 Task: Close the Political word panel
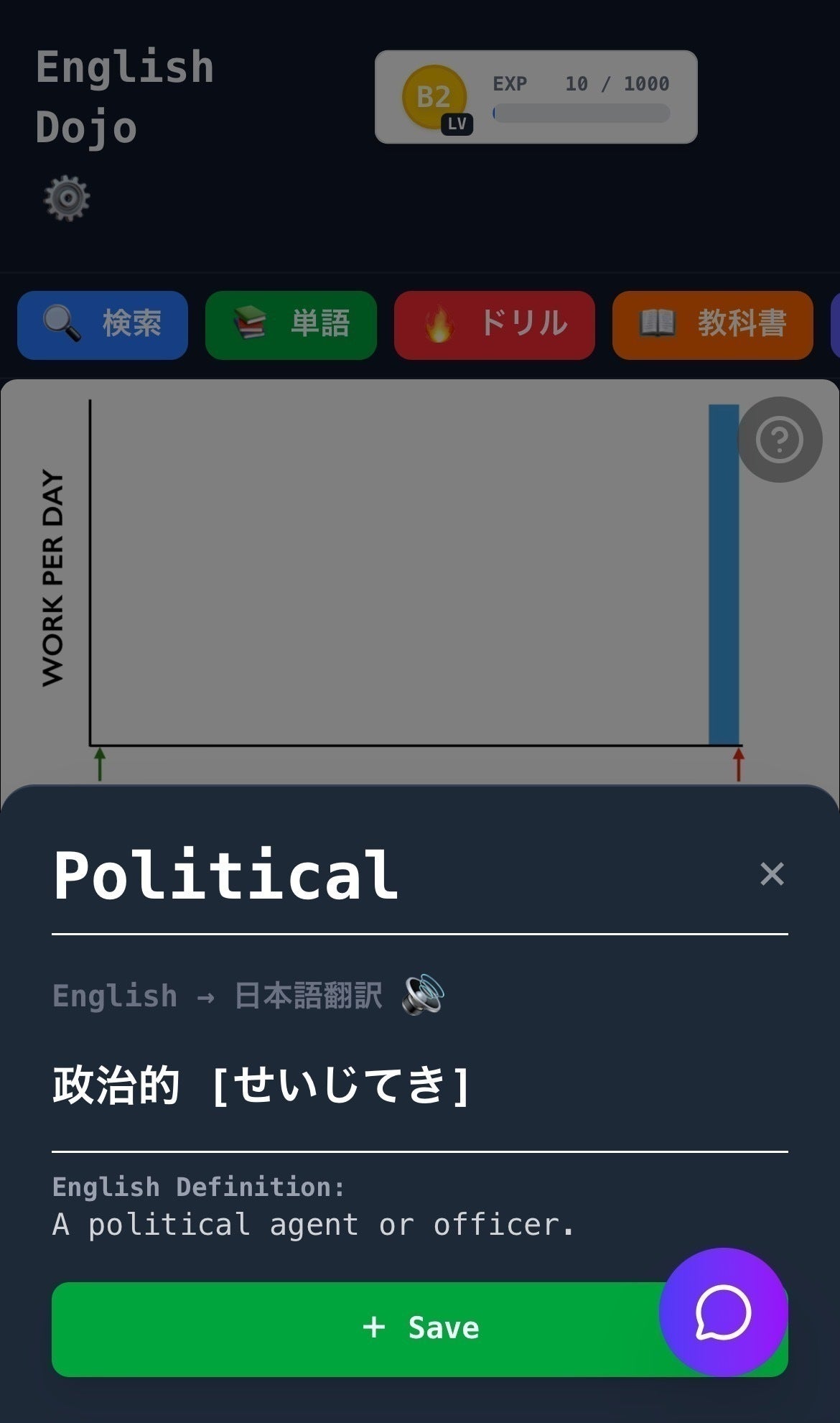pos(772,874)
